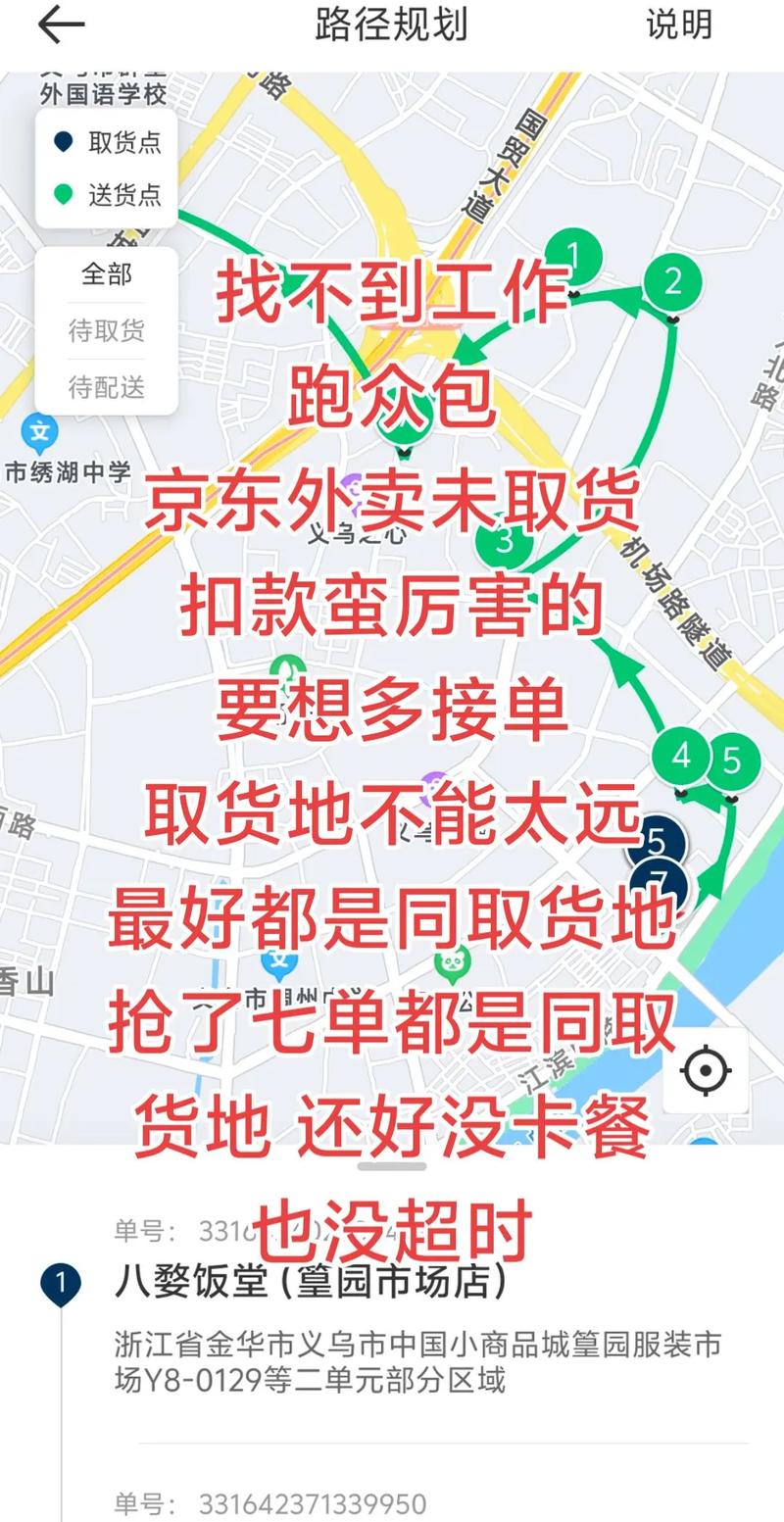Tap the bottom sheet drag handle

(x=392, y=1166)
